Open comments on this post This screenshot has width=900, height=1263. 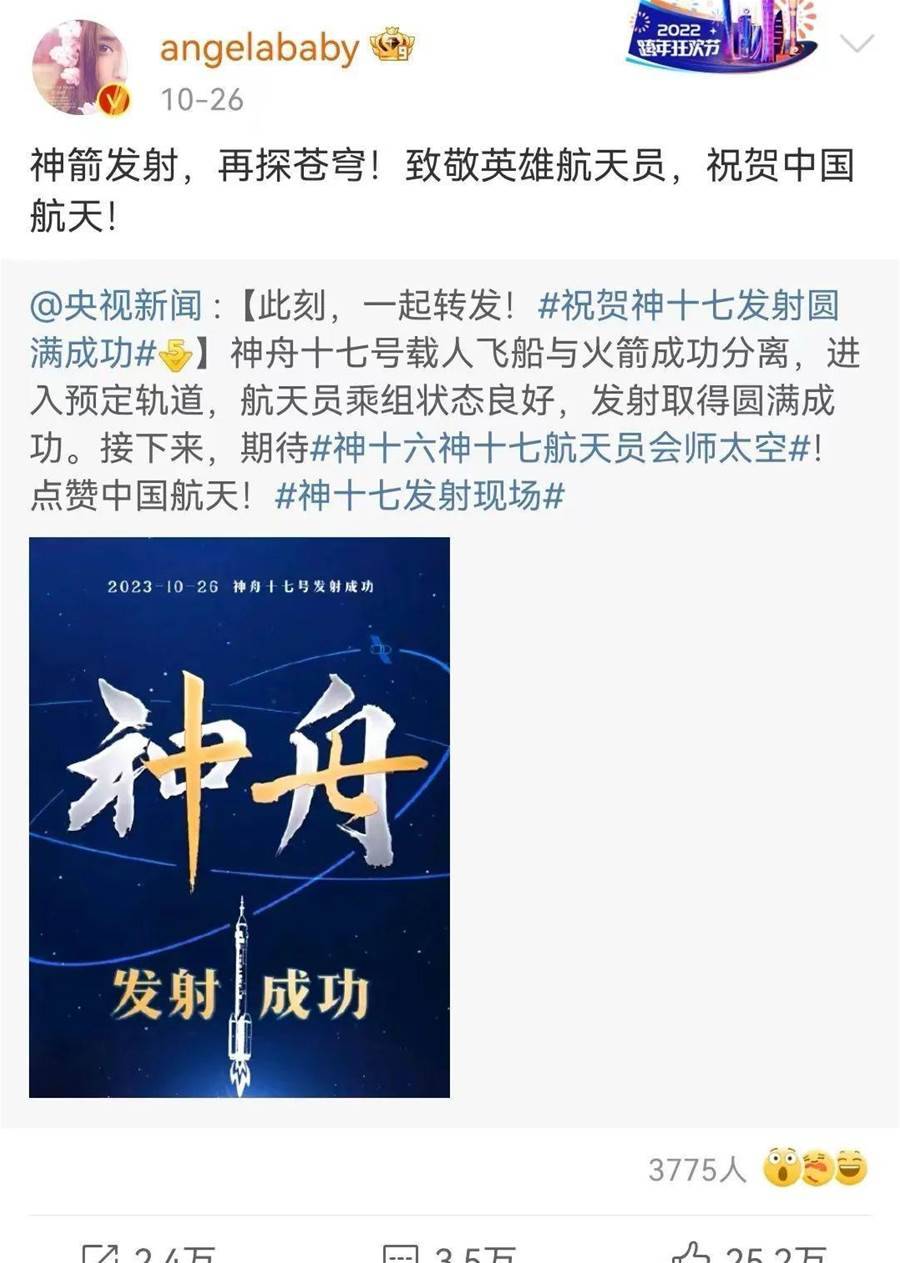pos(450,1253)
